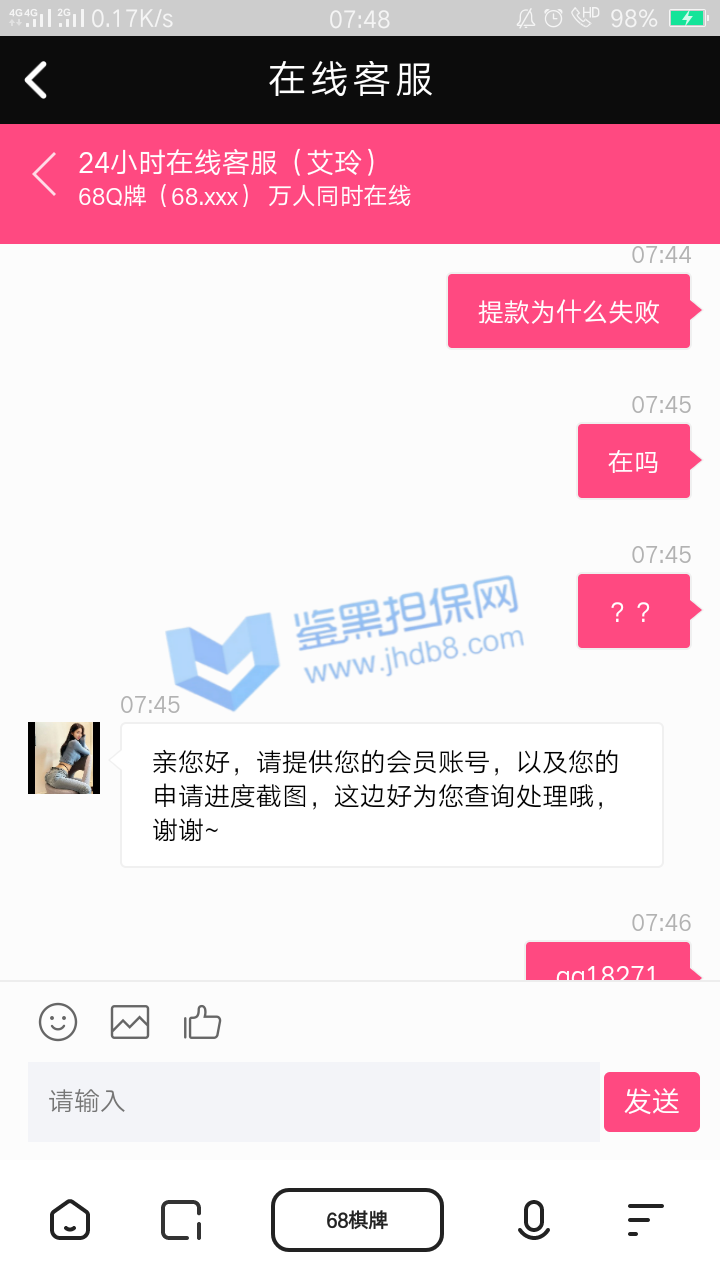
Task: Focus the 请输入 message field
Action: point(313,1101)
